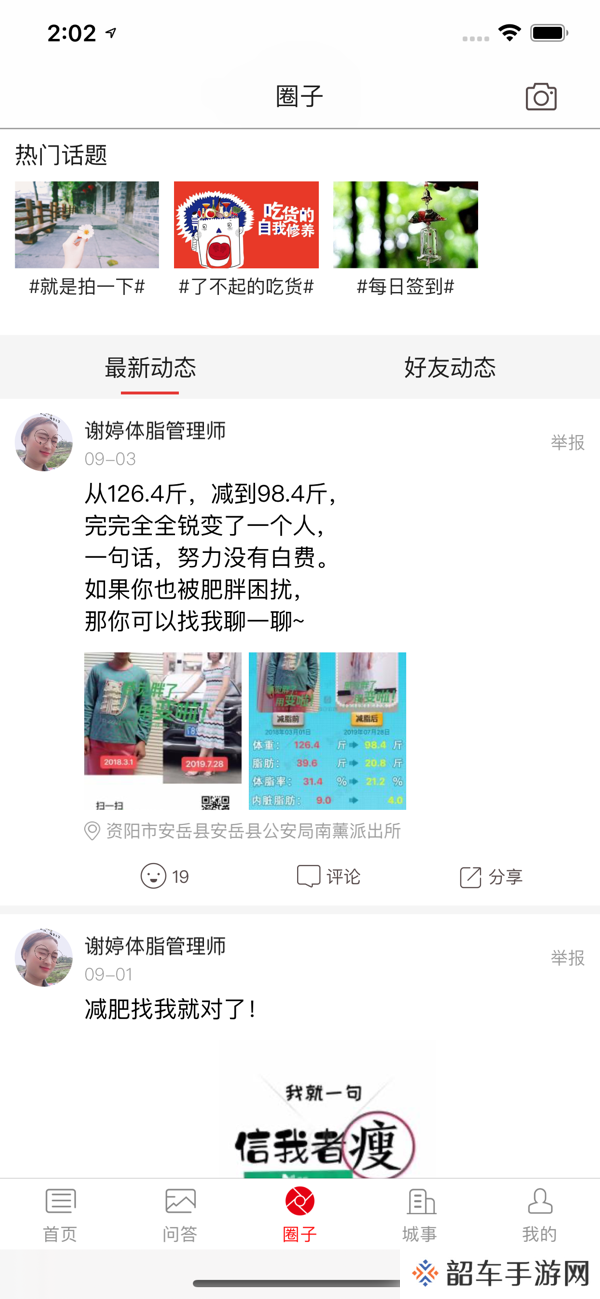Go to the 首页 tab
This screenshot has height=1299, width=600.
(x=60, y=1214)
